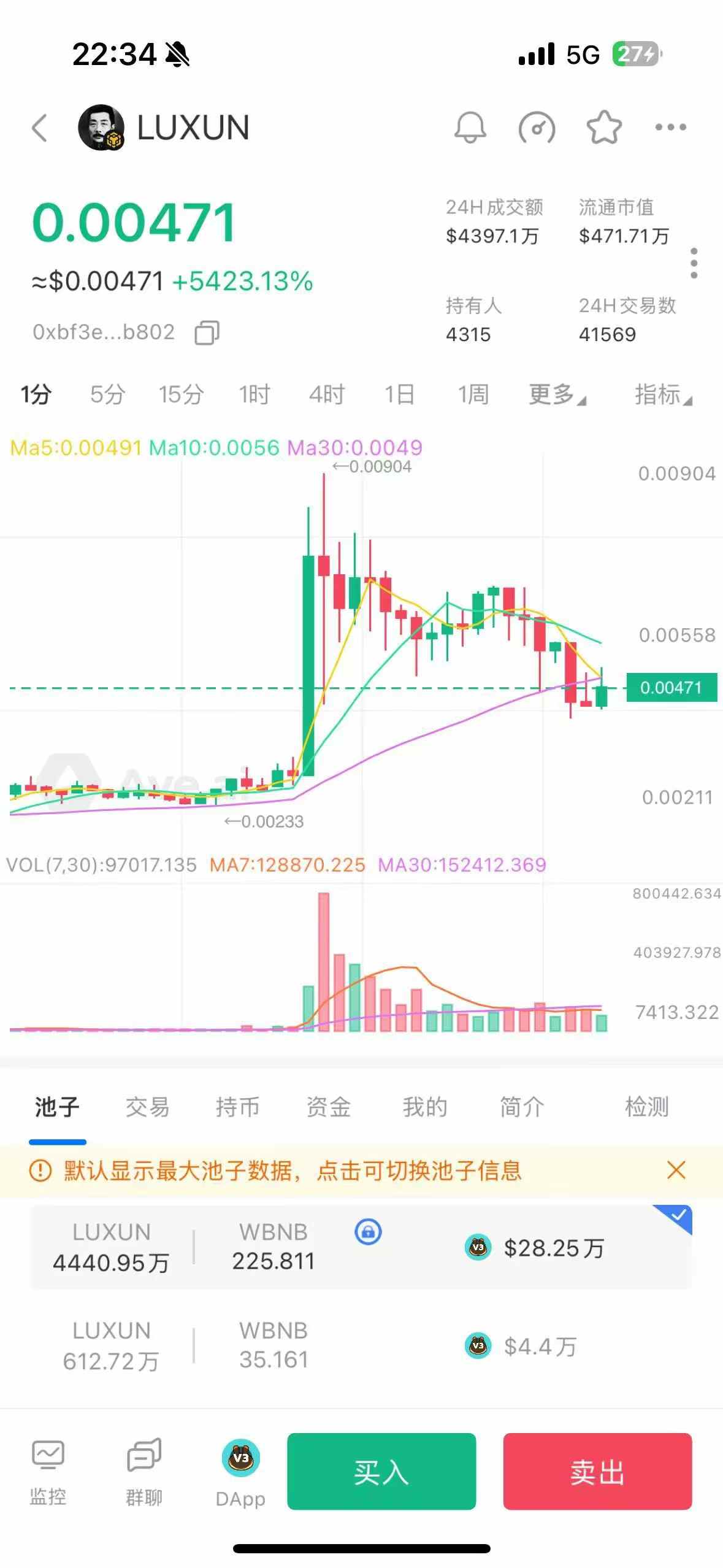Open the gauge speed icon
Image resolution: width=723 pixels, height=1568 pixels.
coord(537,128)
